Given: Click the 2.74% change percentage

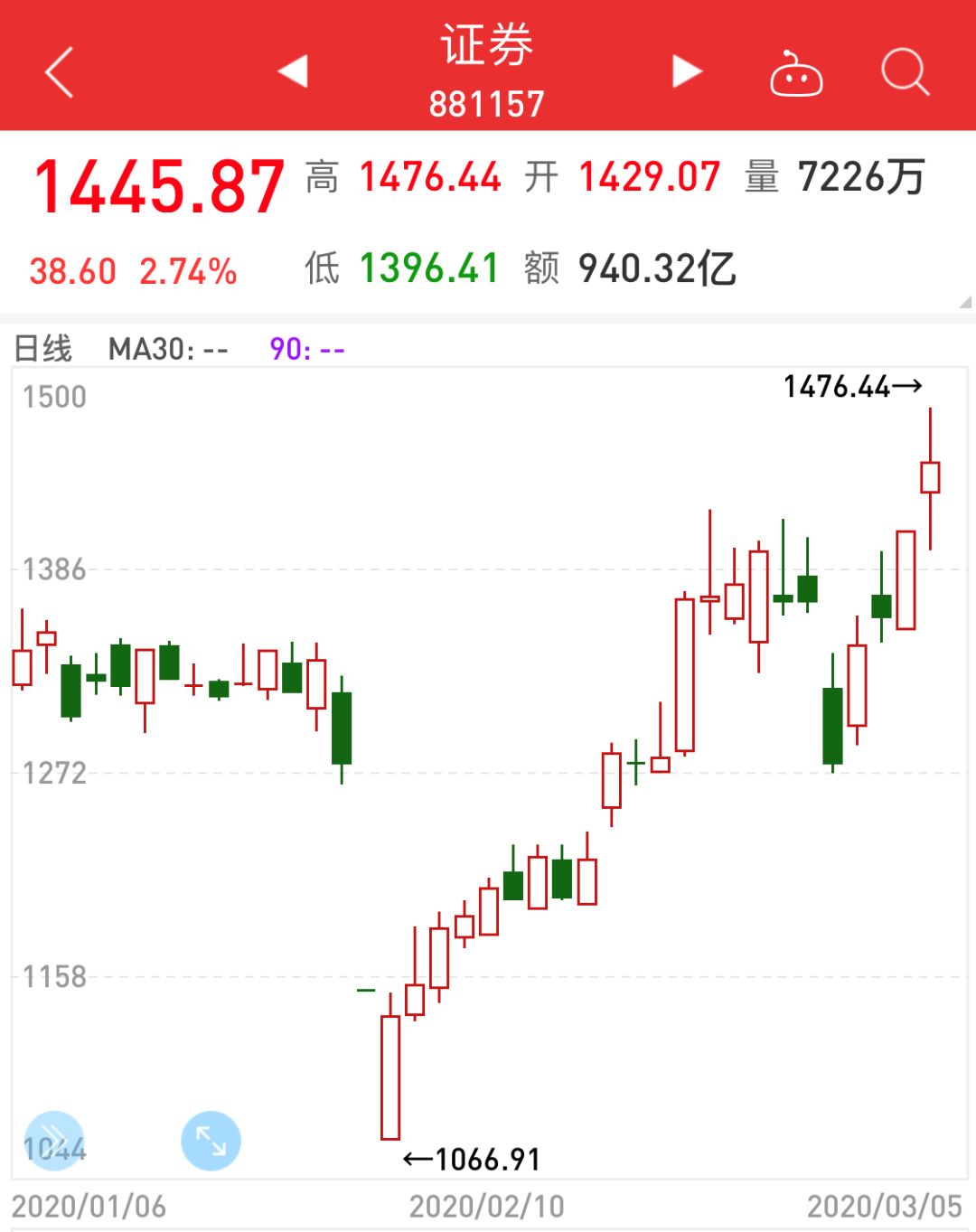Looking at the screenshot, I should pos(190,268).
